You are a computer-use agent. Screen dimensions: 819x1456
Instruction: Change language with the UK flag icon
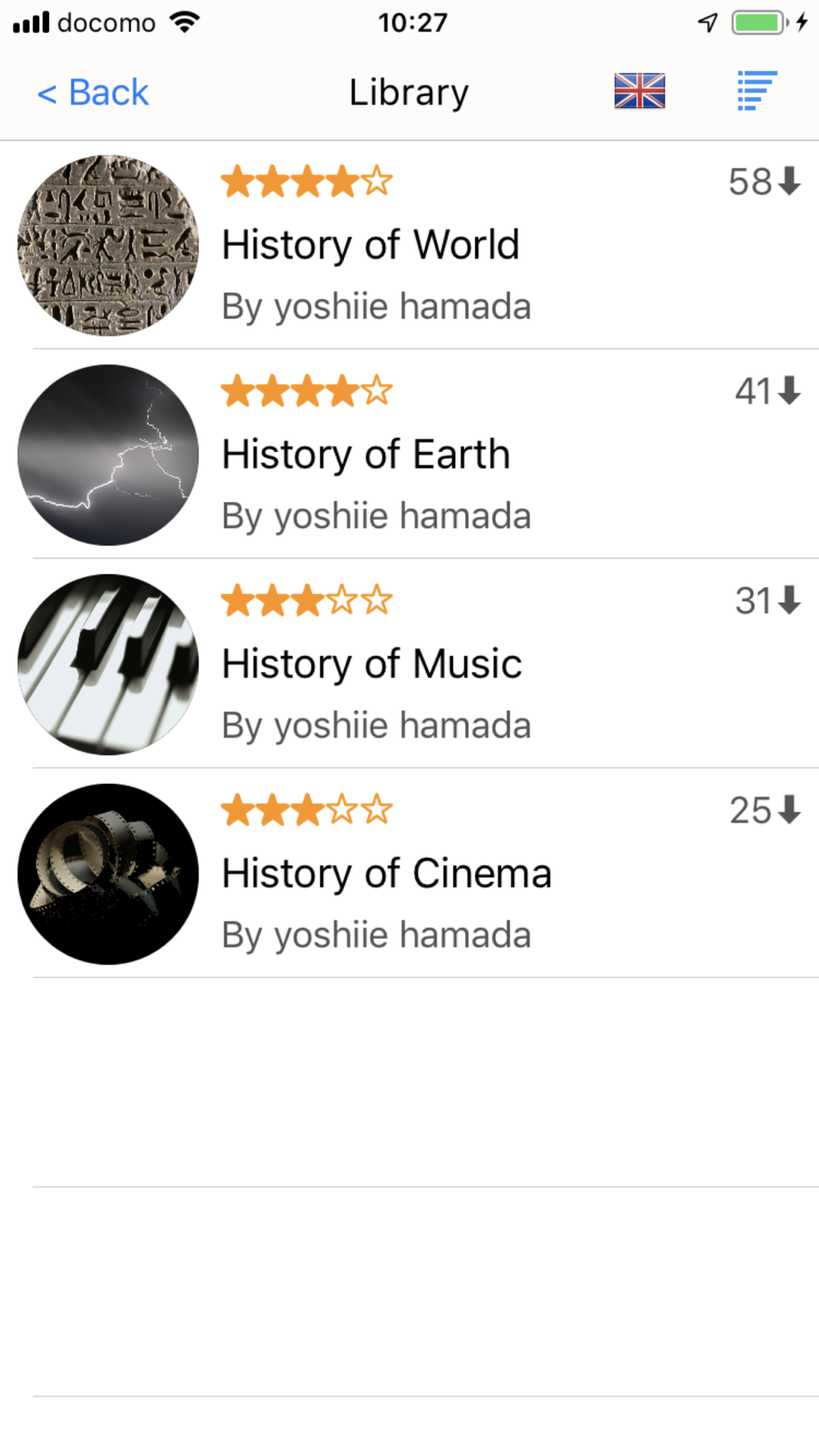(x=640, y=91)
